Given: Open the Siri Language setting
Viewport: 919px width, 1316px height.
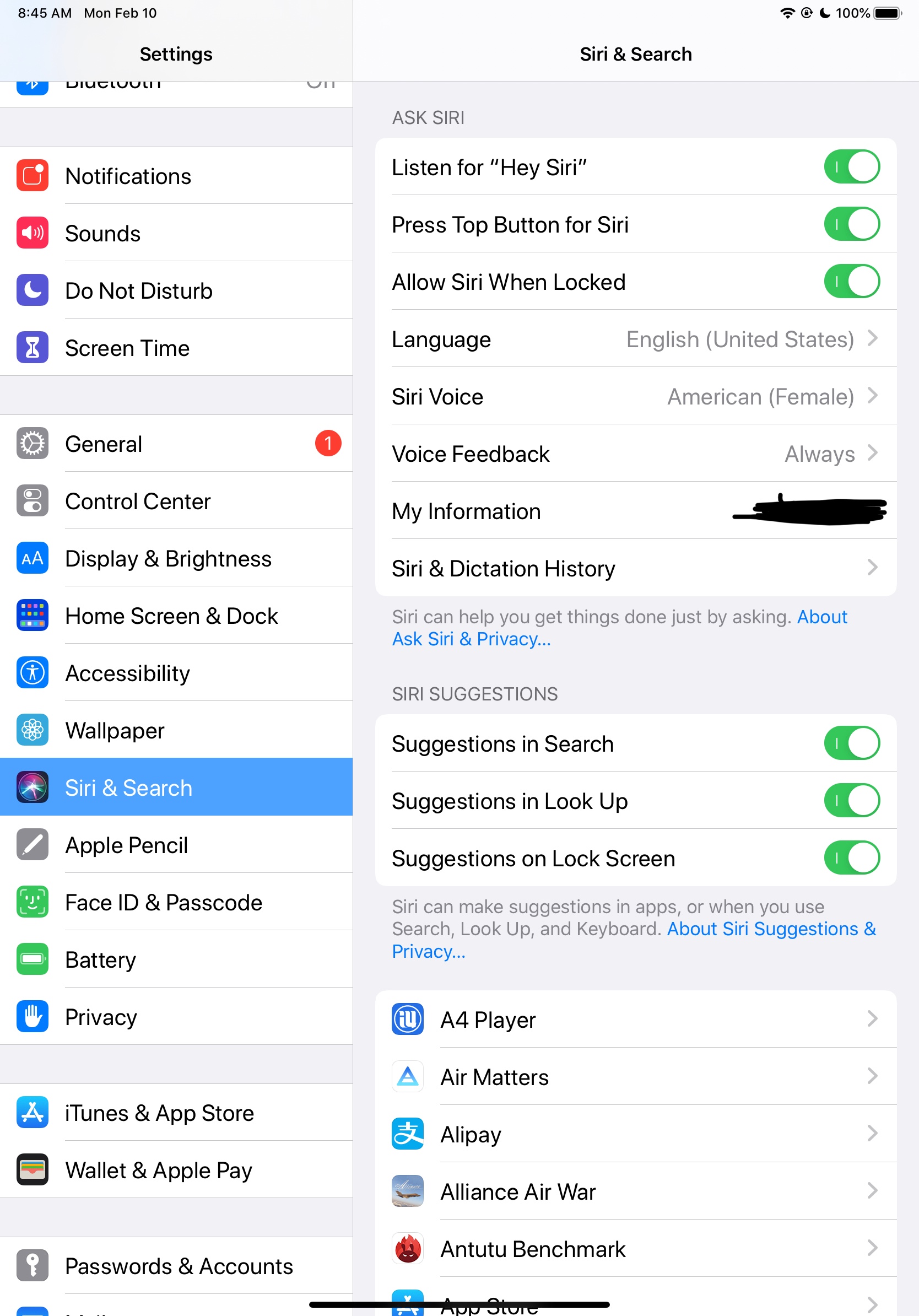Looking at the screenshot, I should [635, 339].
